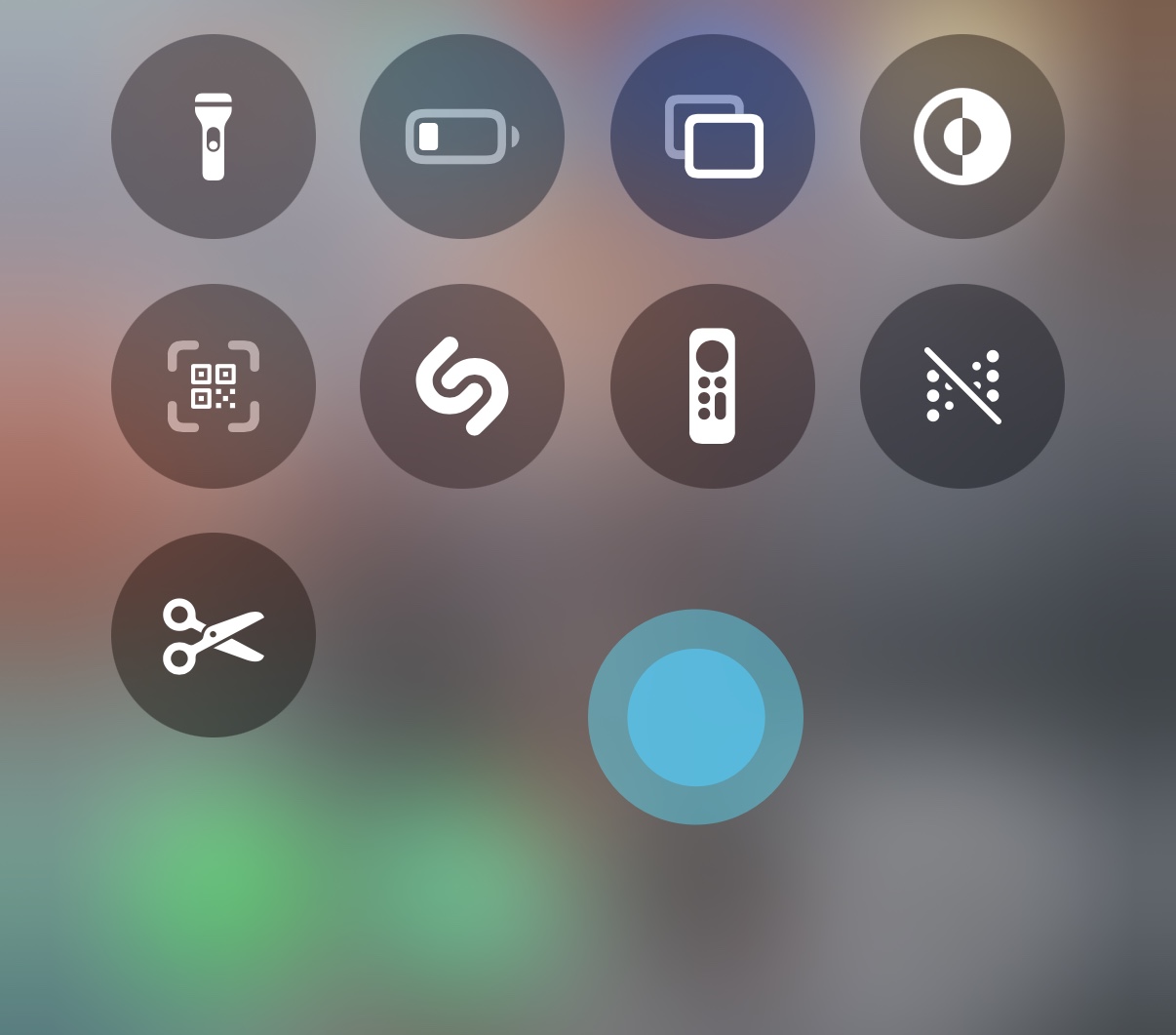The width and height of the screenshot is (1176, 1035).
Task: Tap the scissors control
Action: click(x=214, y=635)
